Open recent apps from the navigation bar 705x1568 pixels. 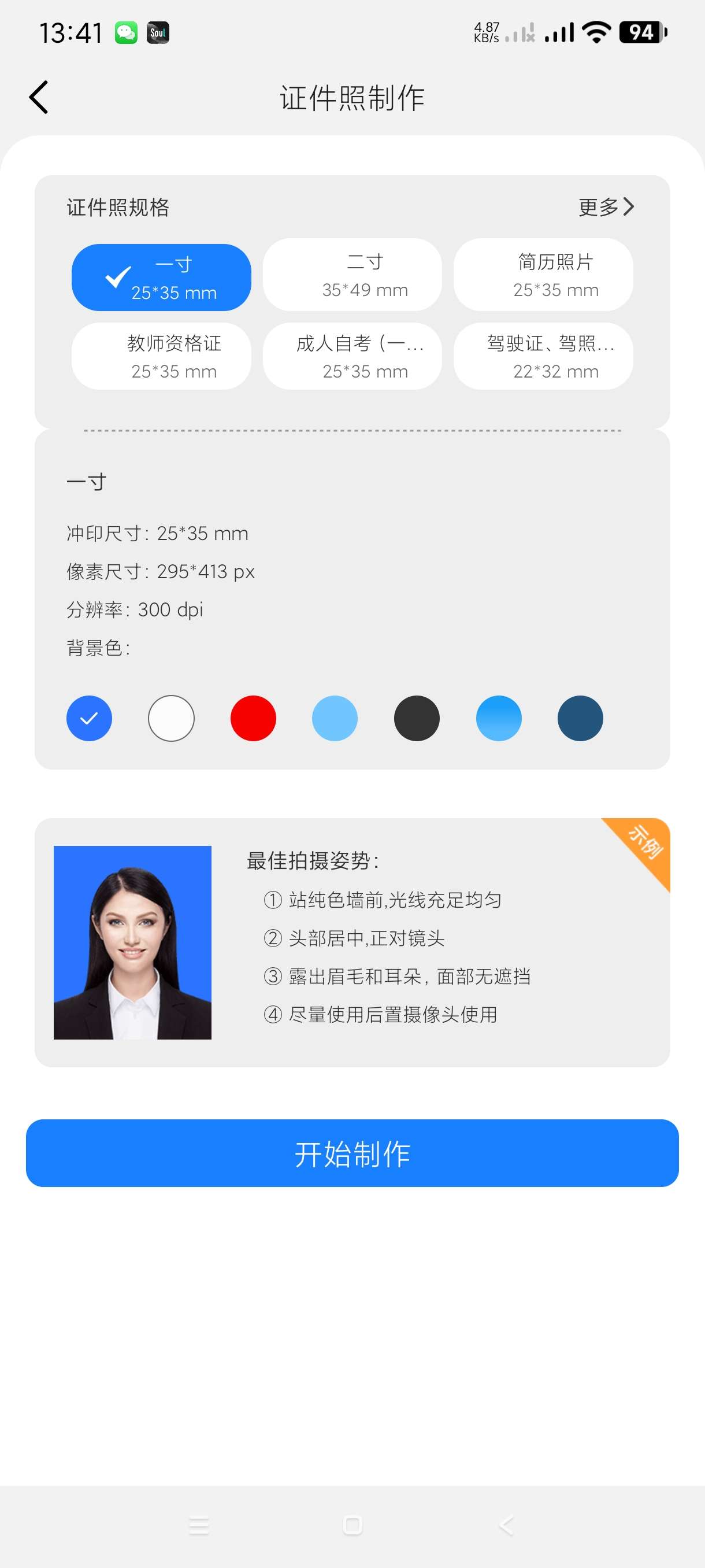pos(199,1525)
